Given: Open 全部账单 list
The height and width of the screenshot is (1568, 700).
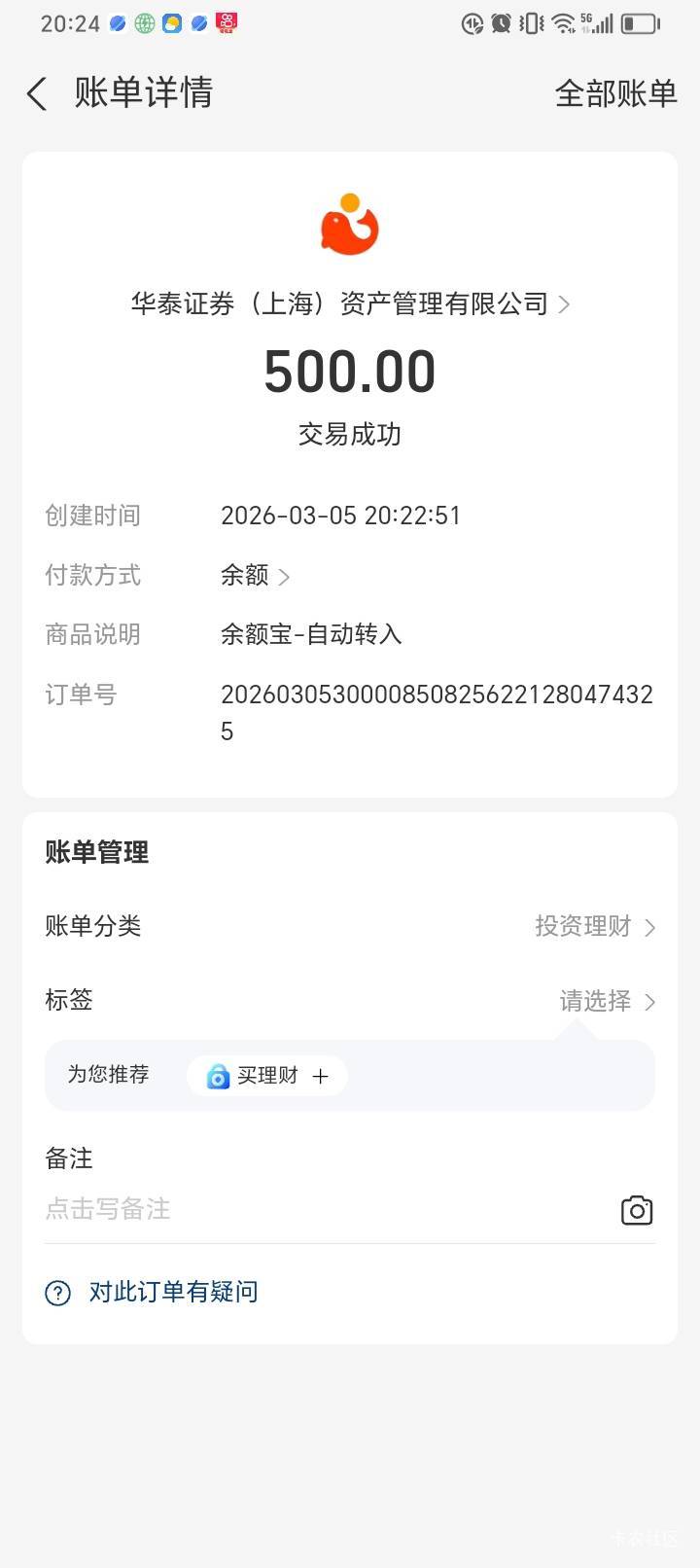Looking at the screenshot, I should (x=614, y=93).
